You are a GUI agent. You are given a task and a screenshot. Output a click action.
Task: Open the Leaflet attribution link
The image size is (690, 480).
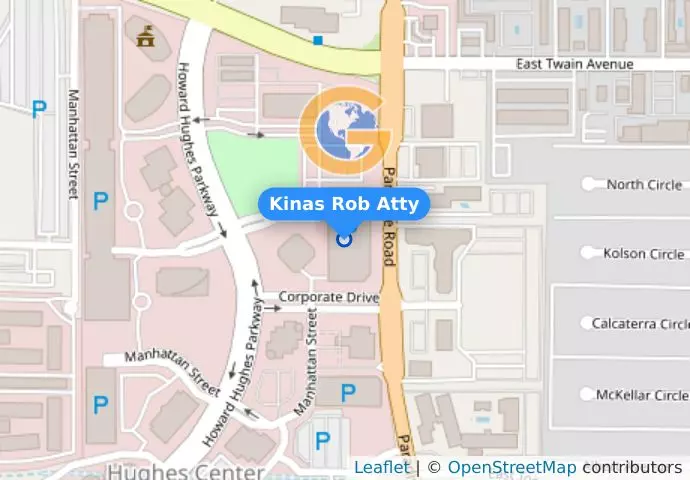click(381, 467)
